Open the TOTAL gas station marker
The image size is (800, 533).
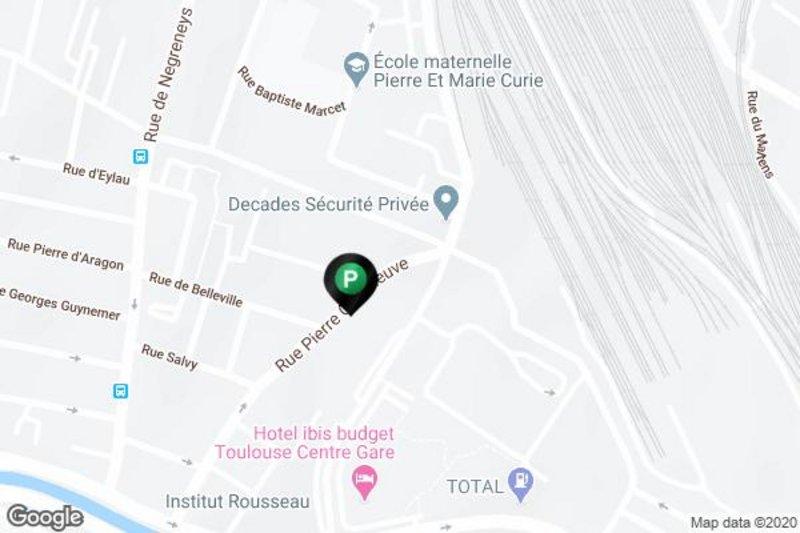(519, 485)
